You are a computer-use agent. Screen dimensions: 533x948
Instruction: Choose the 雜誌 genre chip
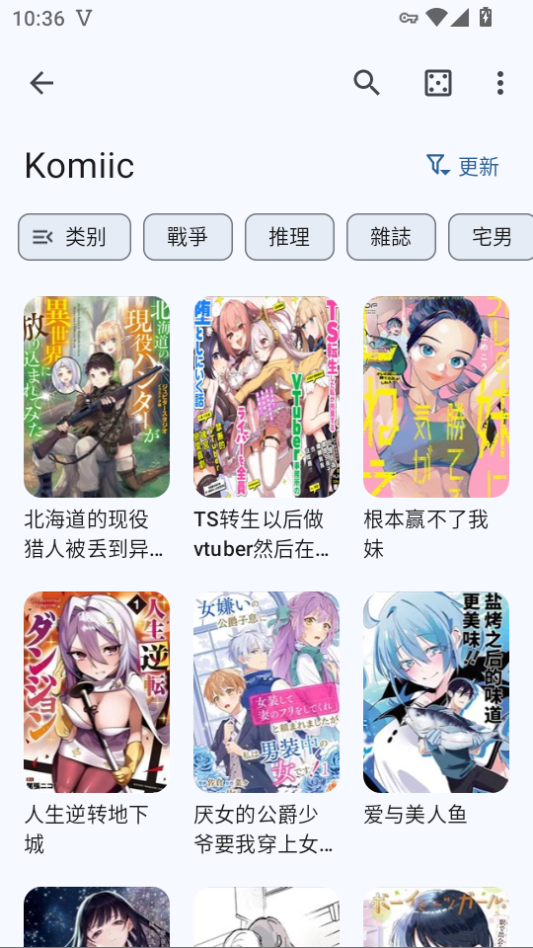pos(391,237)
